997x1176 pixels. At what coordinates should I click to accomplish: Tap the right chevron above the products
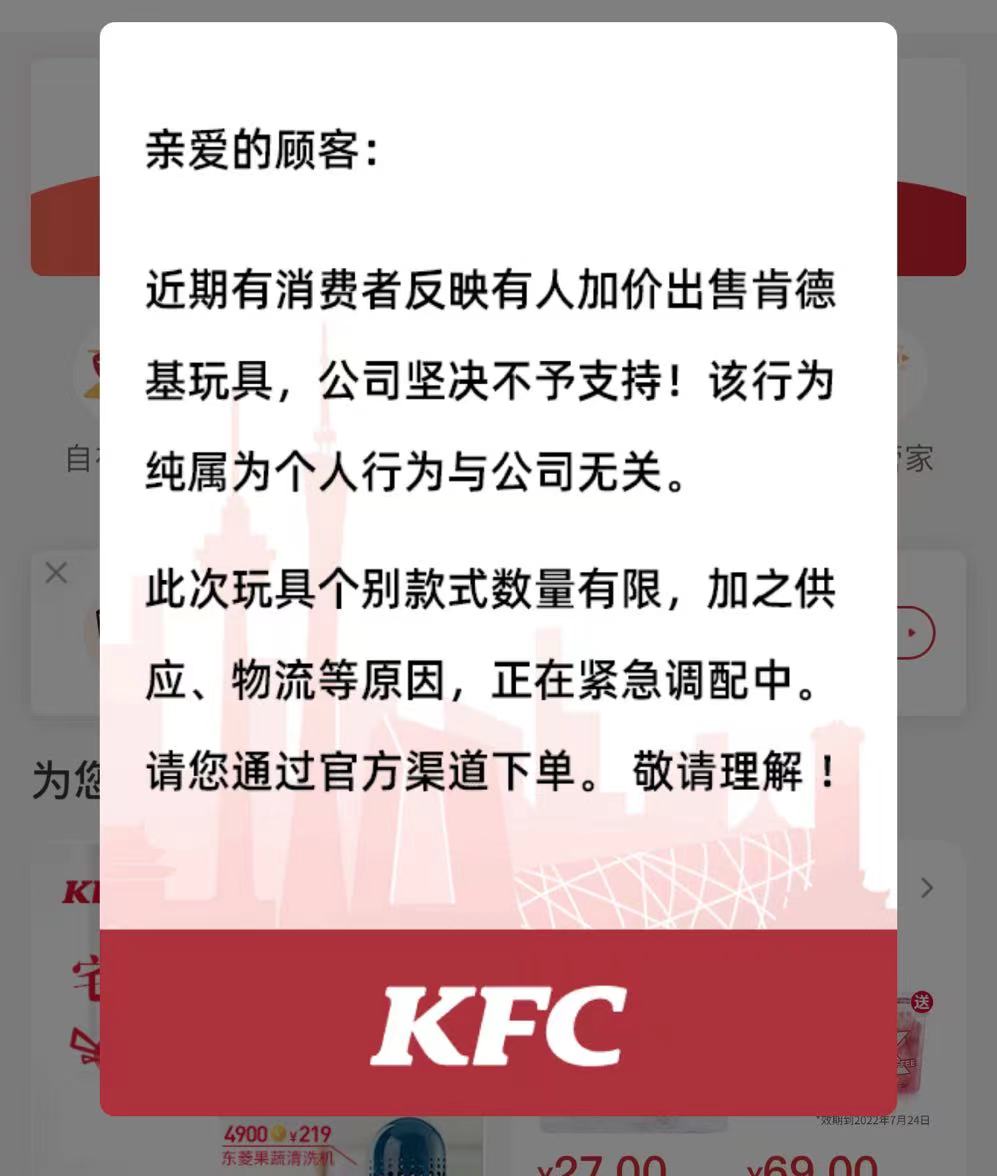pyautogui.click(x=927, y=888)
